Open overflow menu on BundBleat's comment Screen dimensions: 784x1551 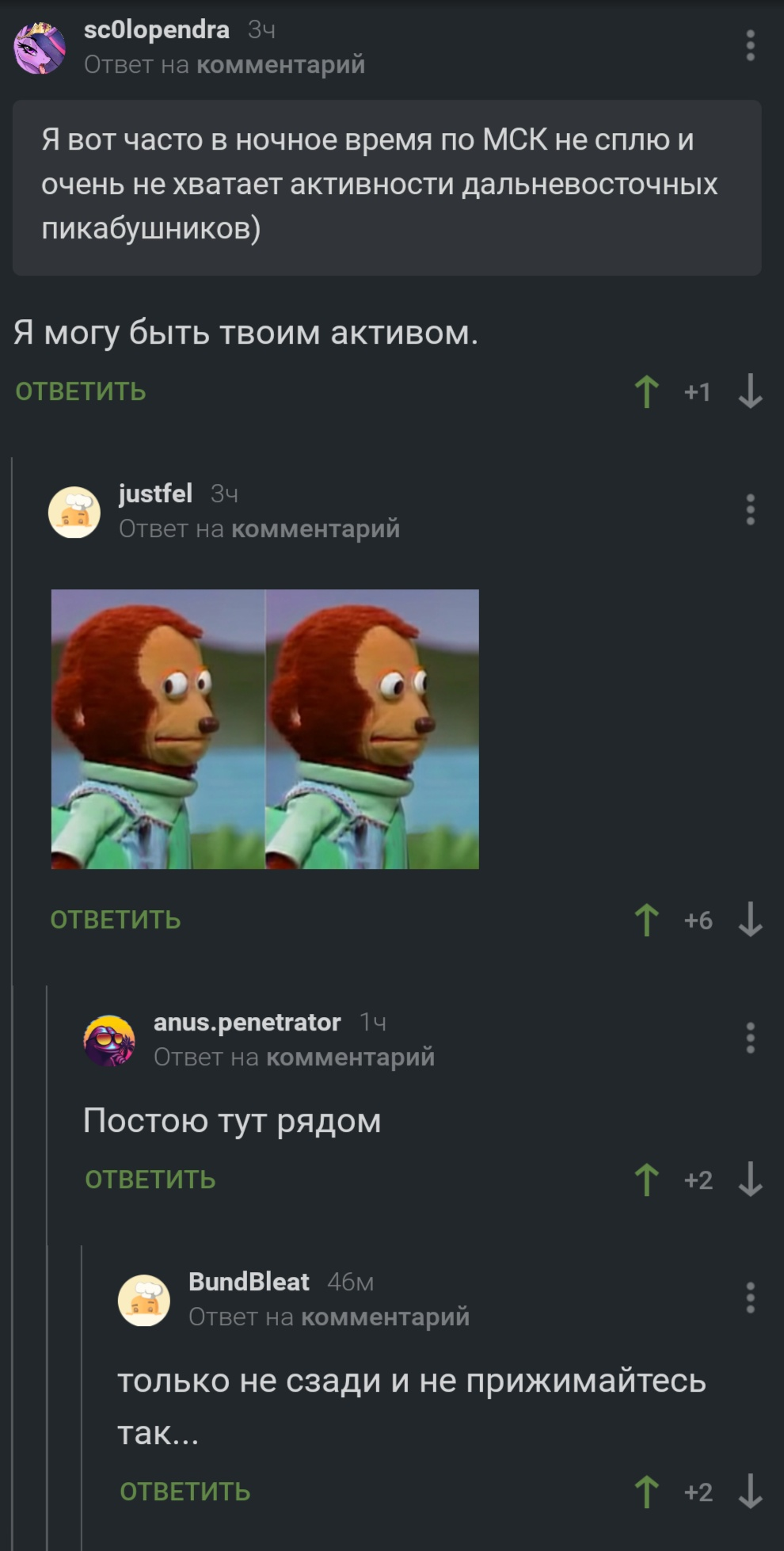tap(750, 1298)
